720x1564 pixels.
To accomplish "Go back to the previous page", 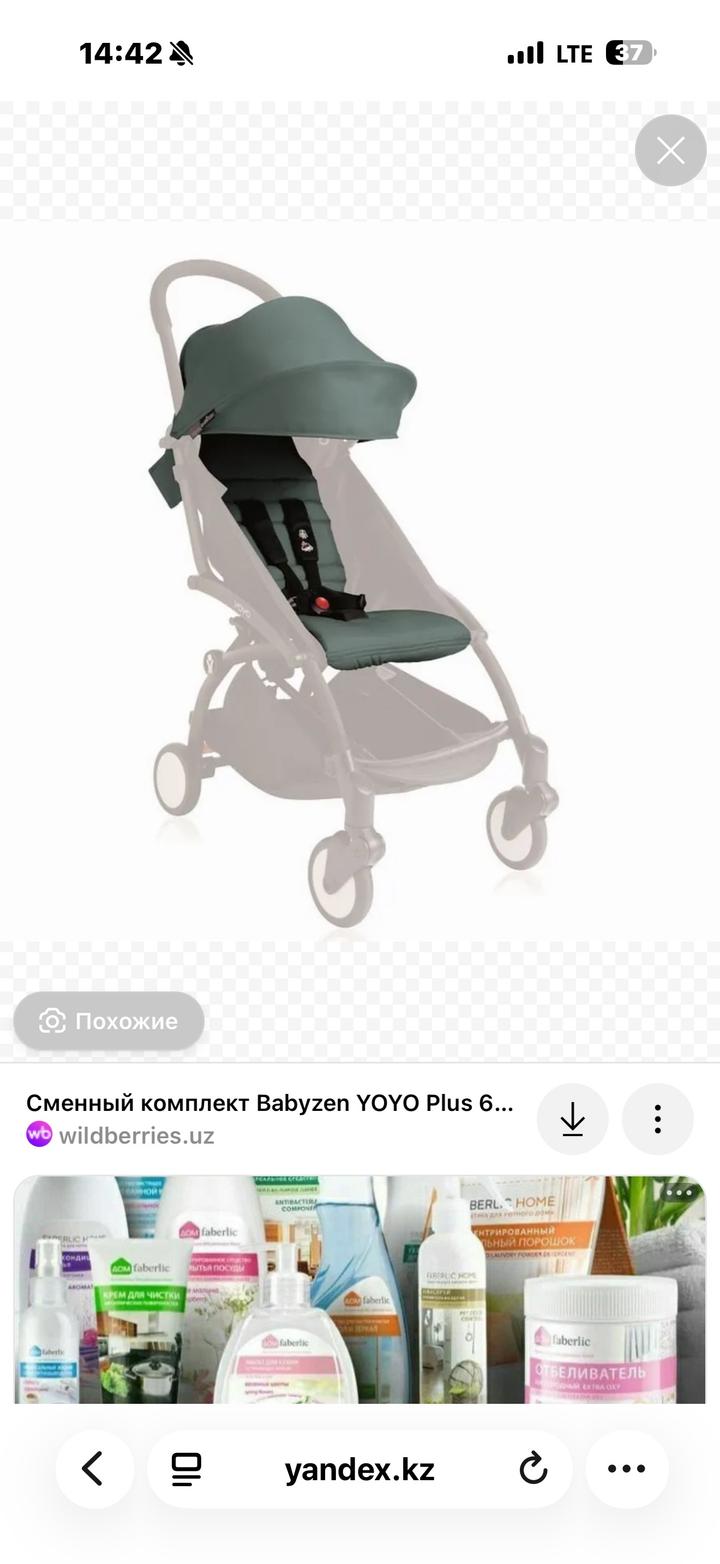I will [94, 1468].
